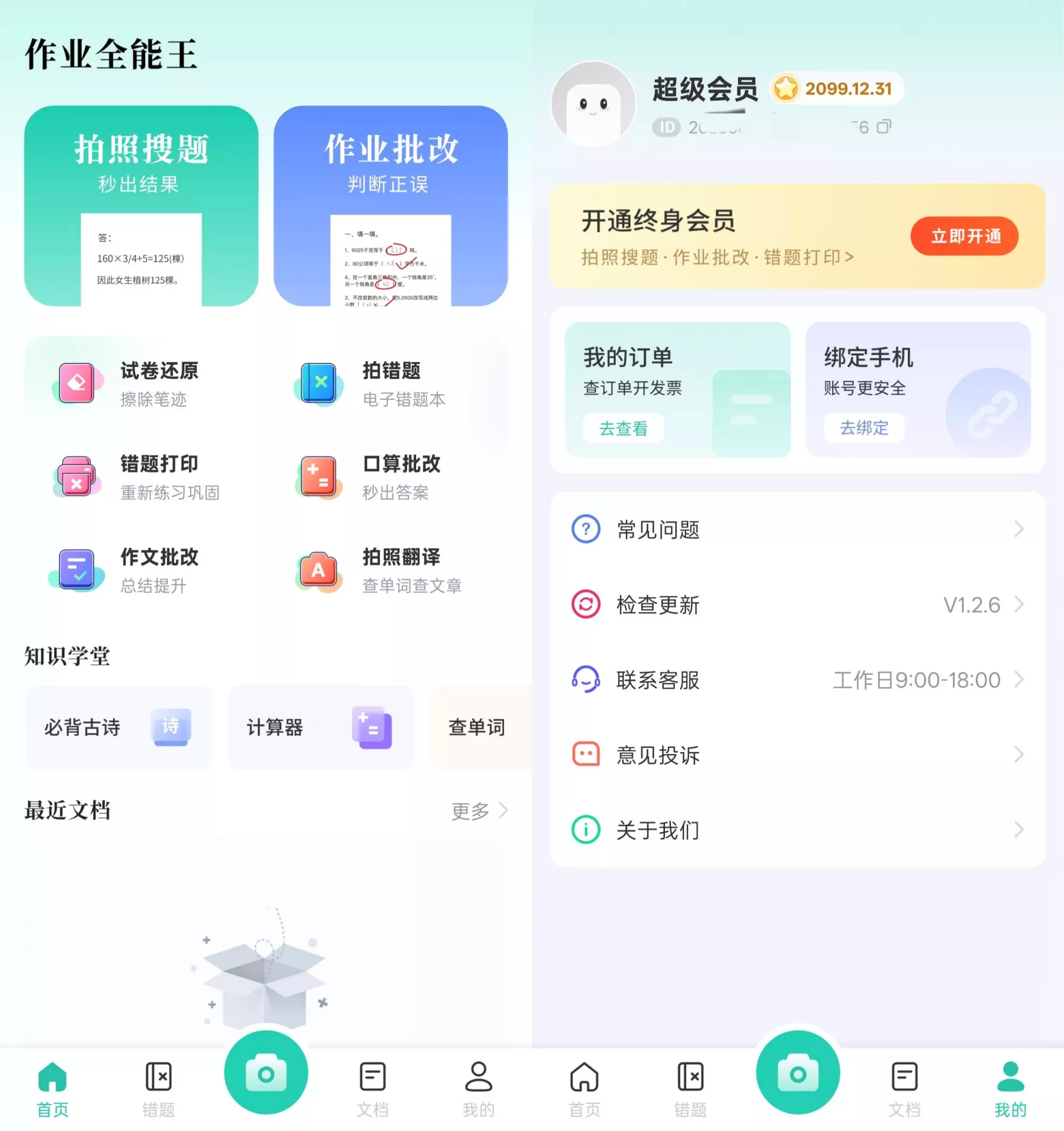The width and height of the screenshot is (1064, 1131).
Task: Open the 计算器 calculator
Action: coord(320,728)
